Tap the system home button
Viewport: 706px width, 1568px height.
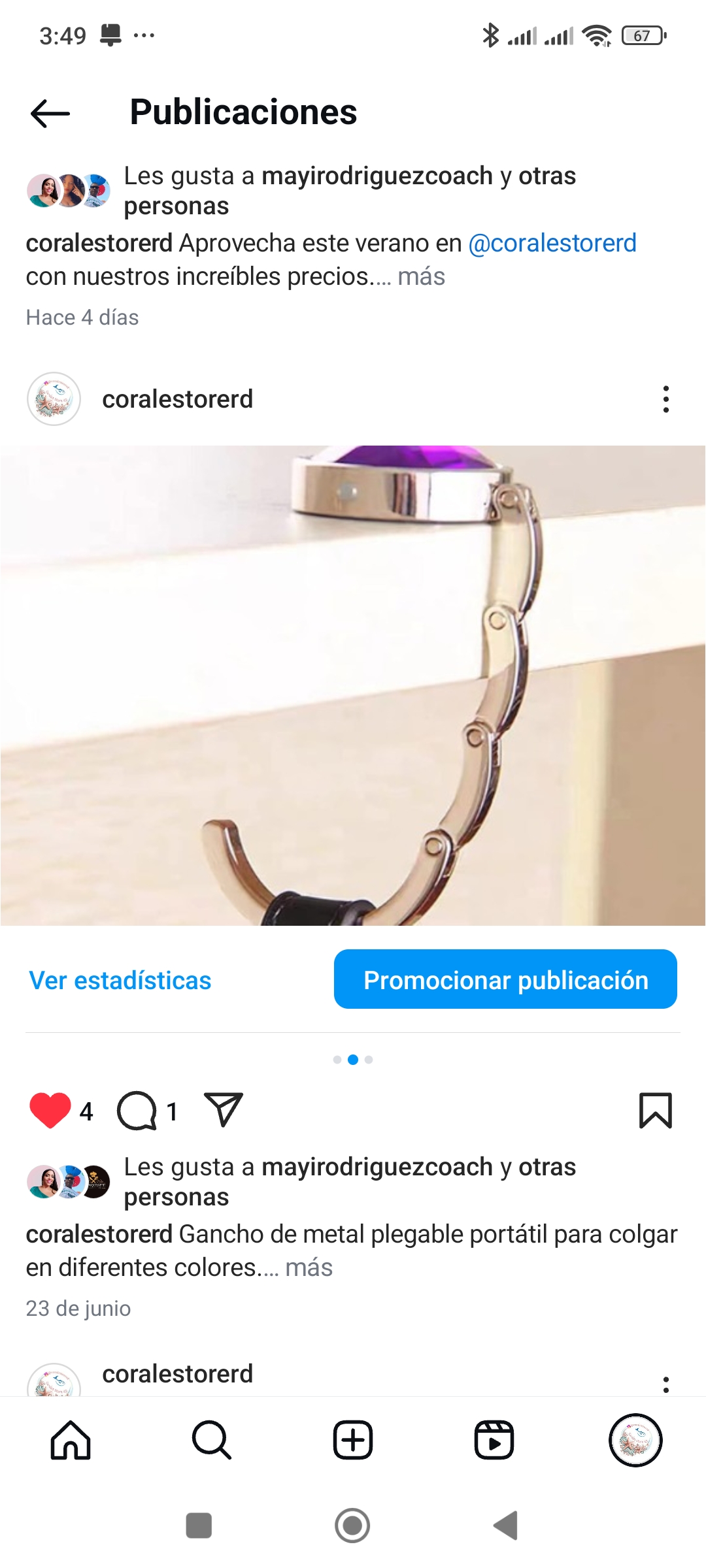coord(352,1526)
